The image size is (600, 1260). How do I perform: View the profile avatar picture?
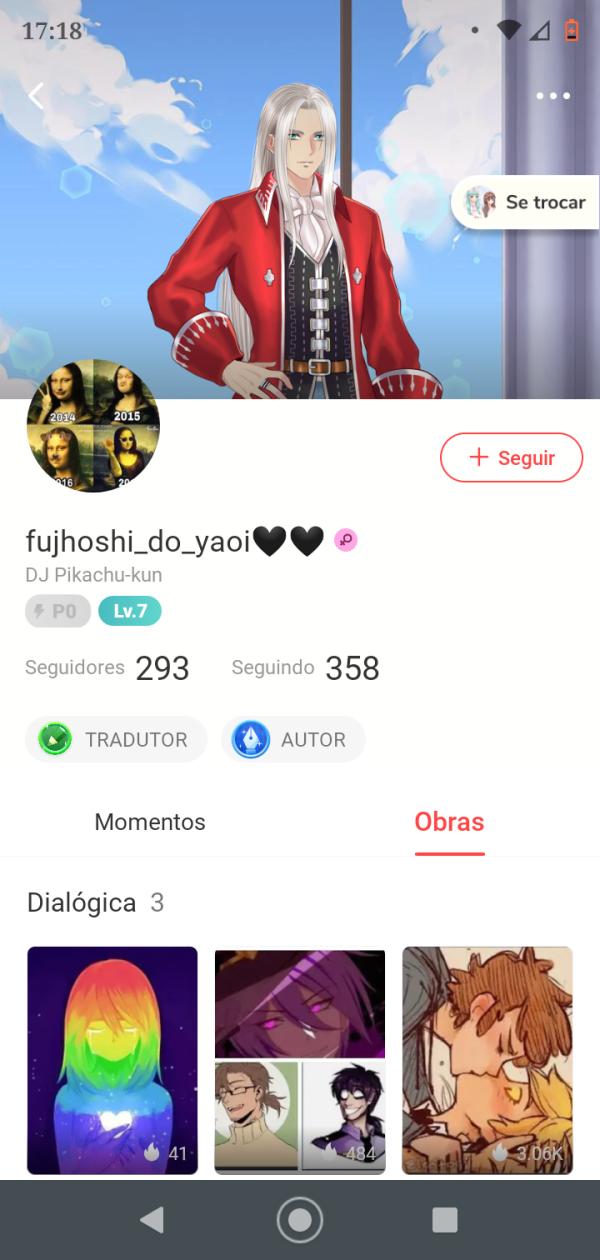[x=93, y=426]
